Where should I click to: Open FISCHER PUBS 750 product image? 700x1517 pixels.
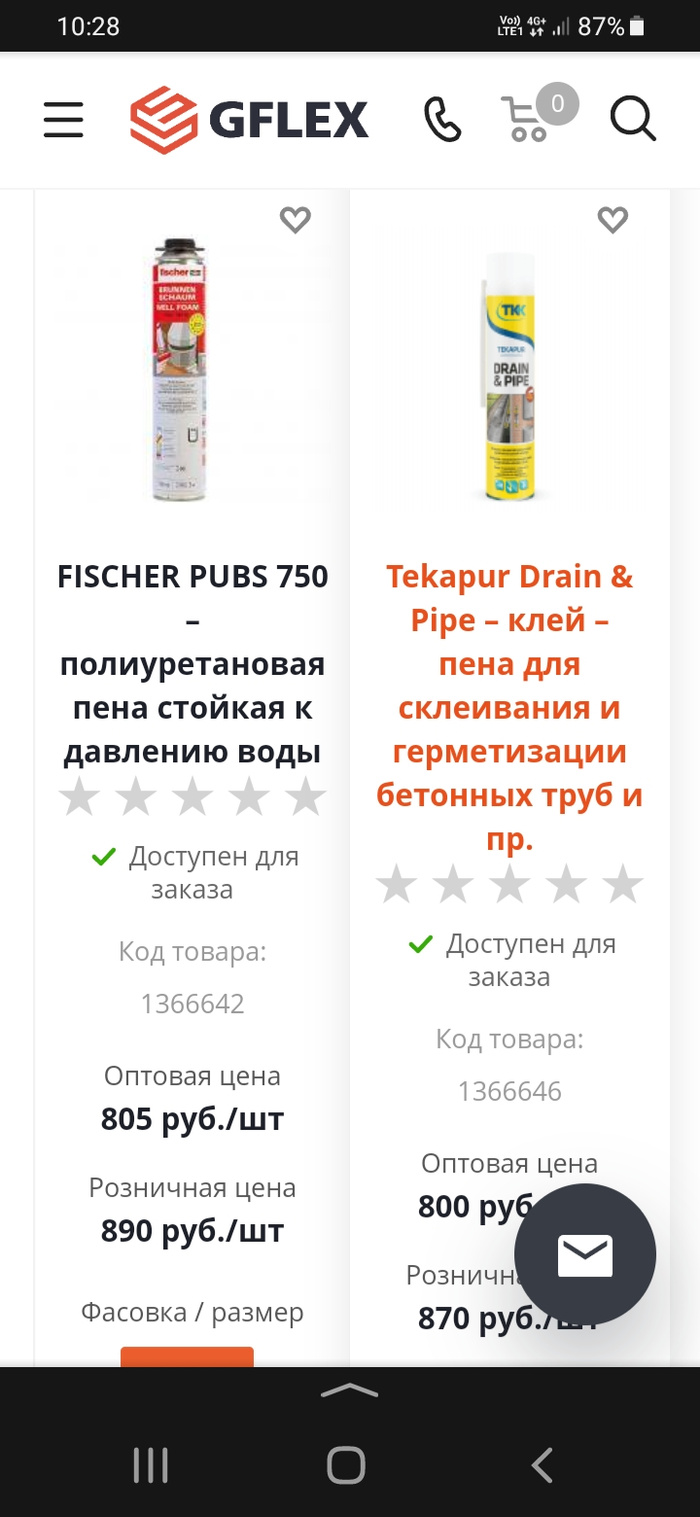(192, 370)
